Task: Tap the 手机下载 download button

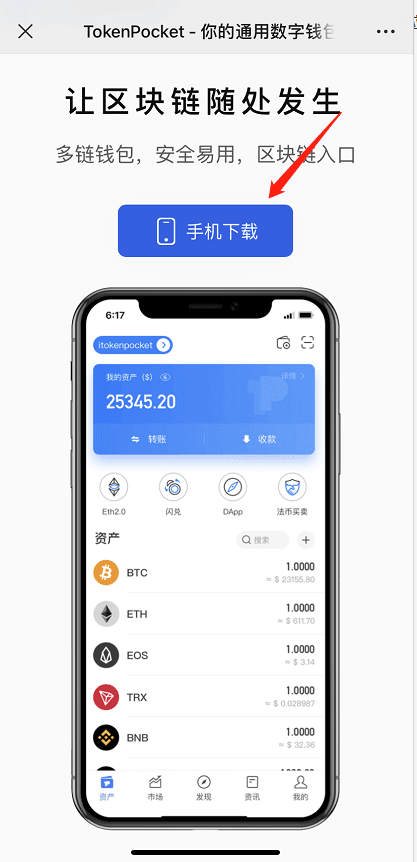Action: click(205, 231)
